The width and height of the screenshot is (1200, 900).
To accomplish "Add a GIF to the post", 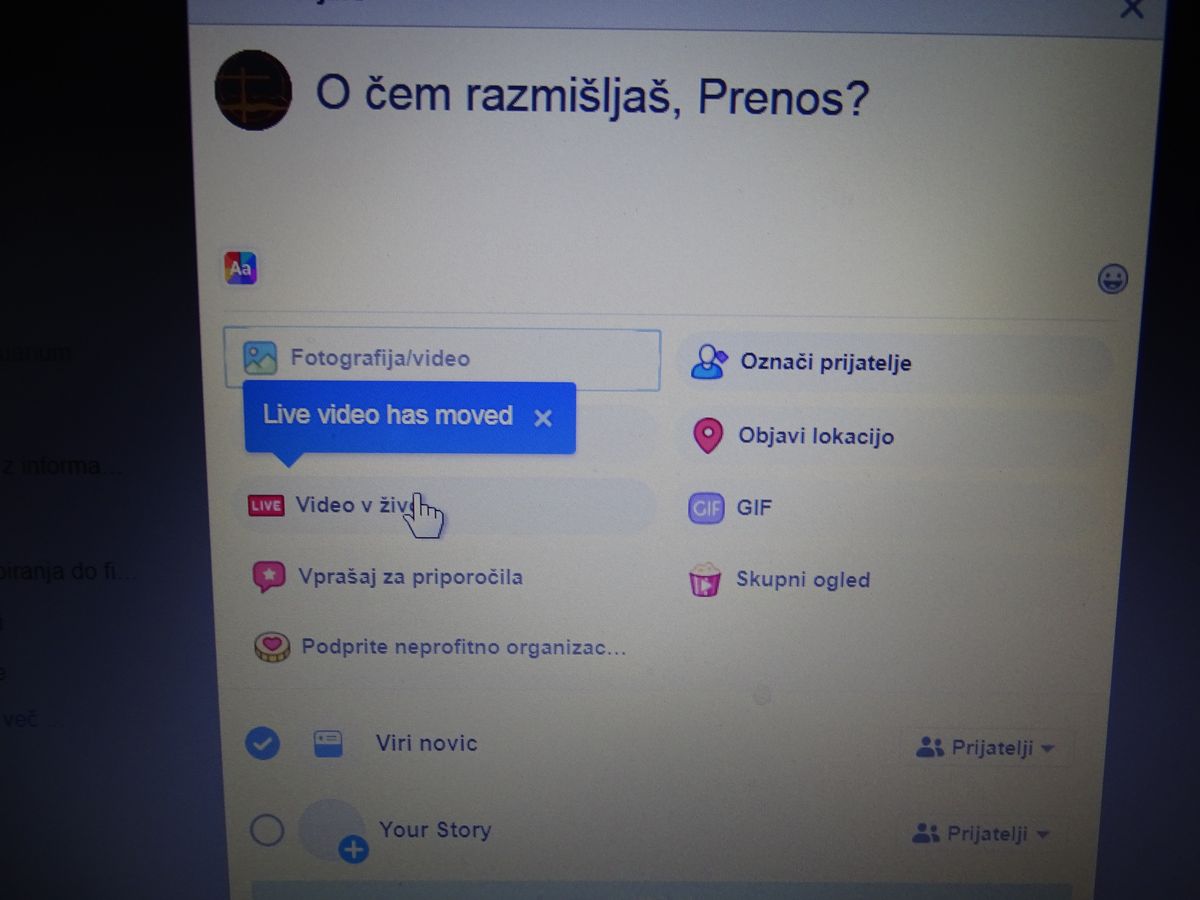I will tap(753, 507).
